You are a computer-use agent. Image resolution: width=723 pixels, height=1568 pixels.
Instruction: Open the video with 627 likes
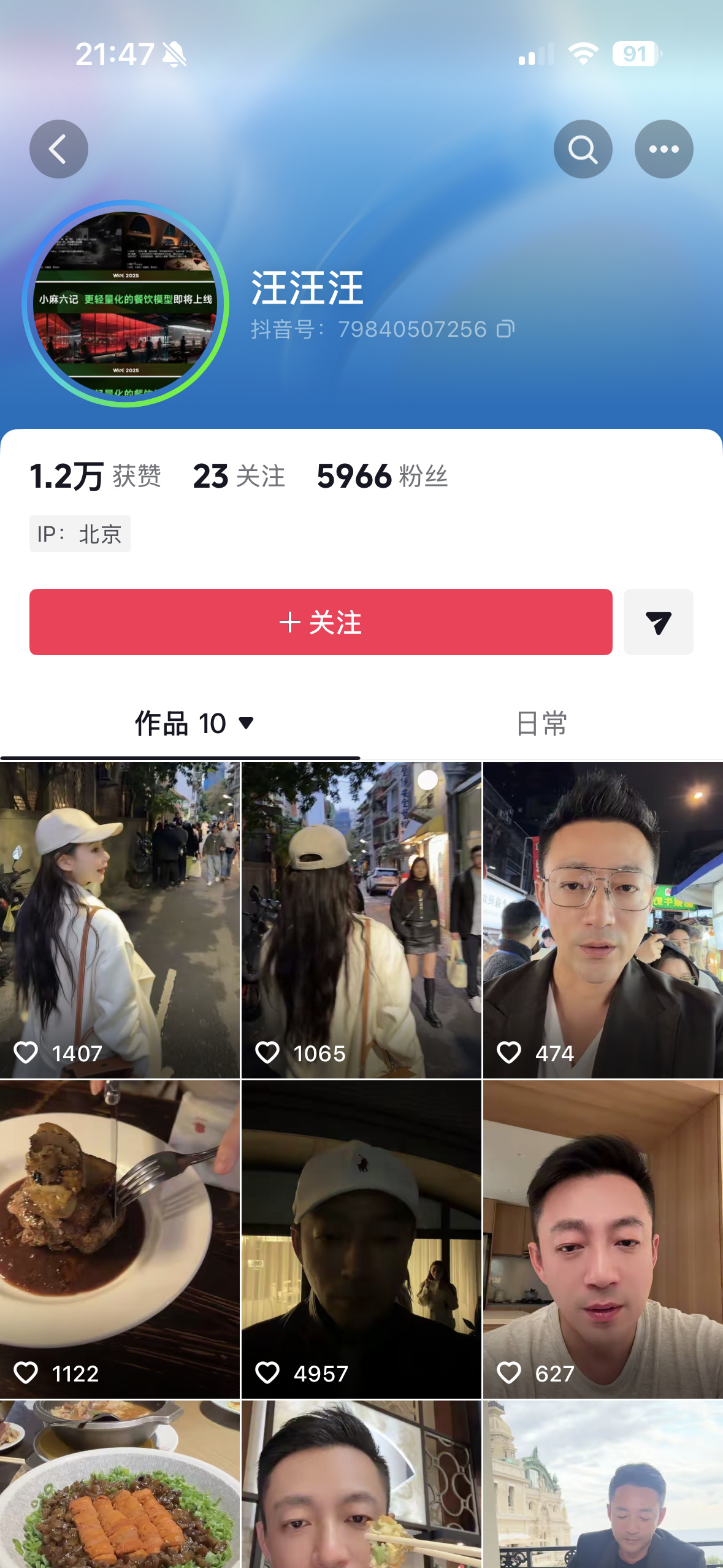pos(603,1239)
